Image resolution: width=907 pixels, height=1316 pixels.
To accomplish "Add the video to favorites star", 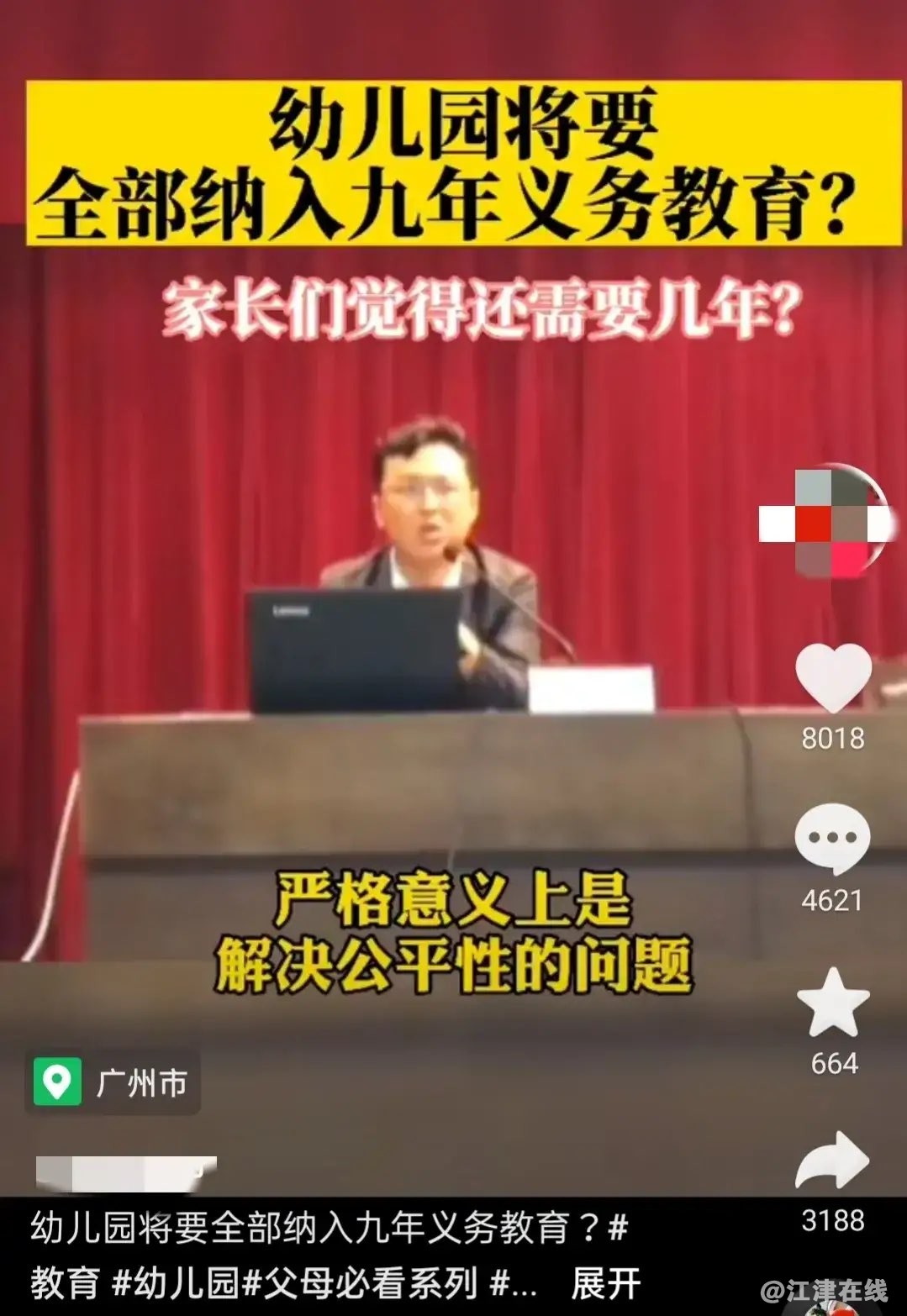I will (x=832, y=1003).
